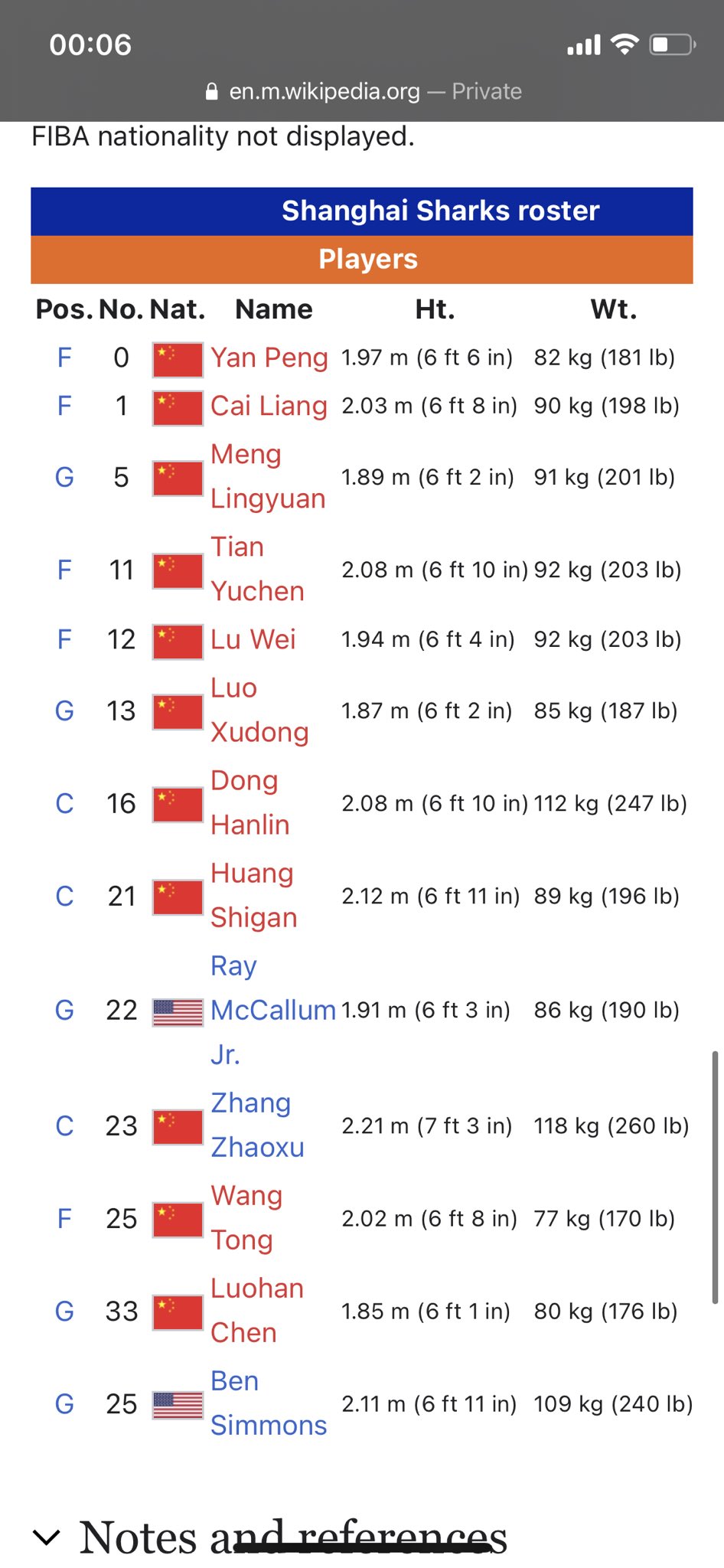Click the US flag beside Ben Simmons

177,1403
